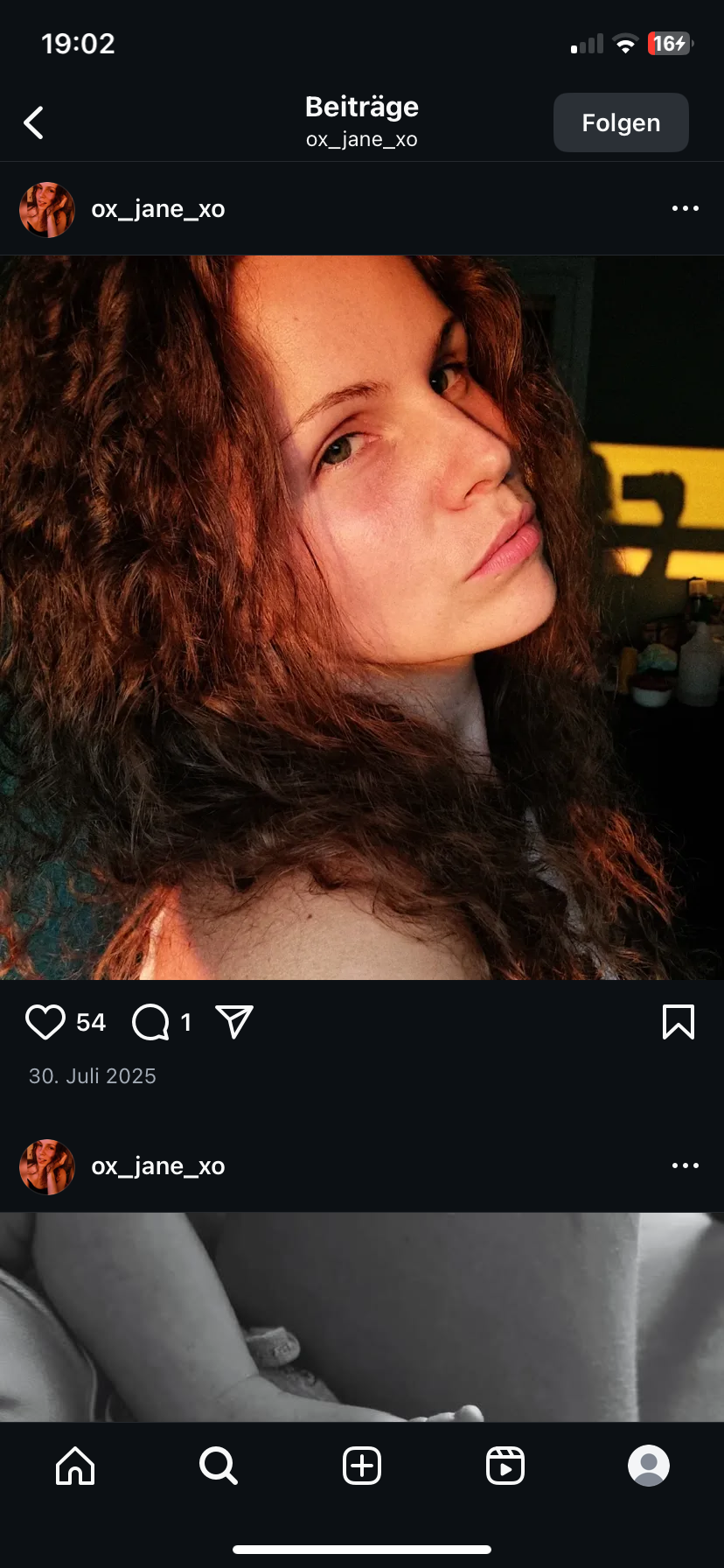
Task: Open ox_jane_xo profile from the first post header
Action: 158,209
